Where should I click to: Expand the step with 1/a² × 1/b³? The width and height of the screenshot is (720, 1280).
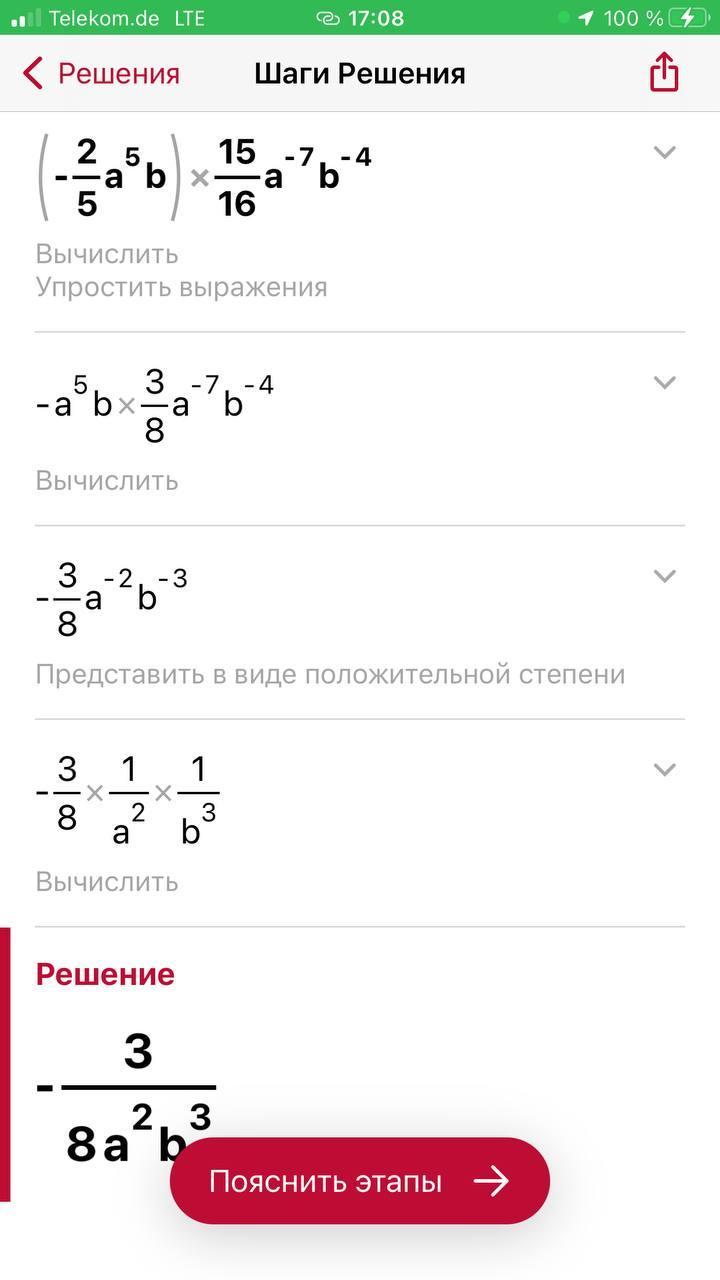pos(665,769)
